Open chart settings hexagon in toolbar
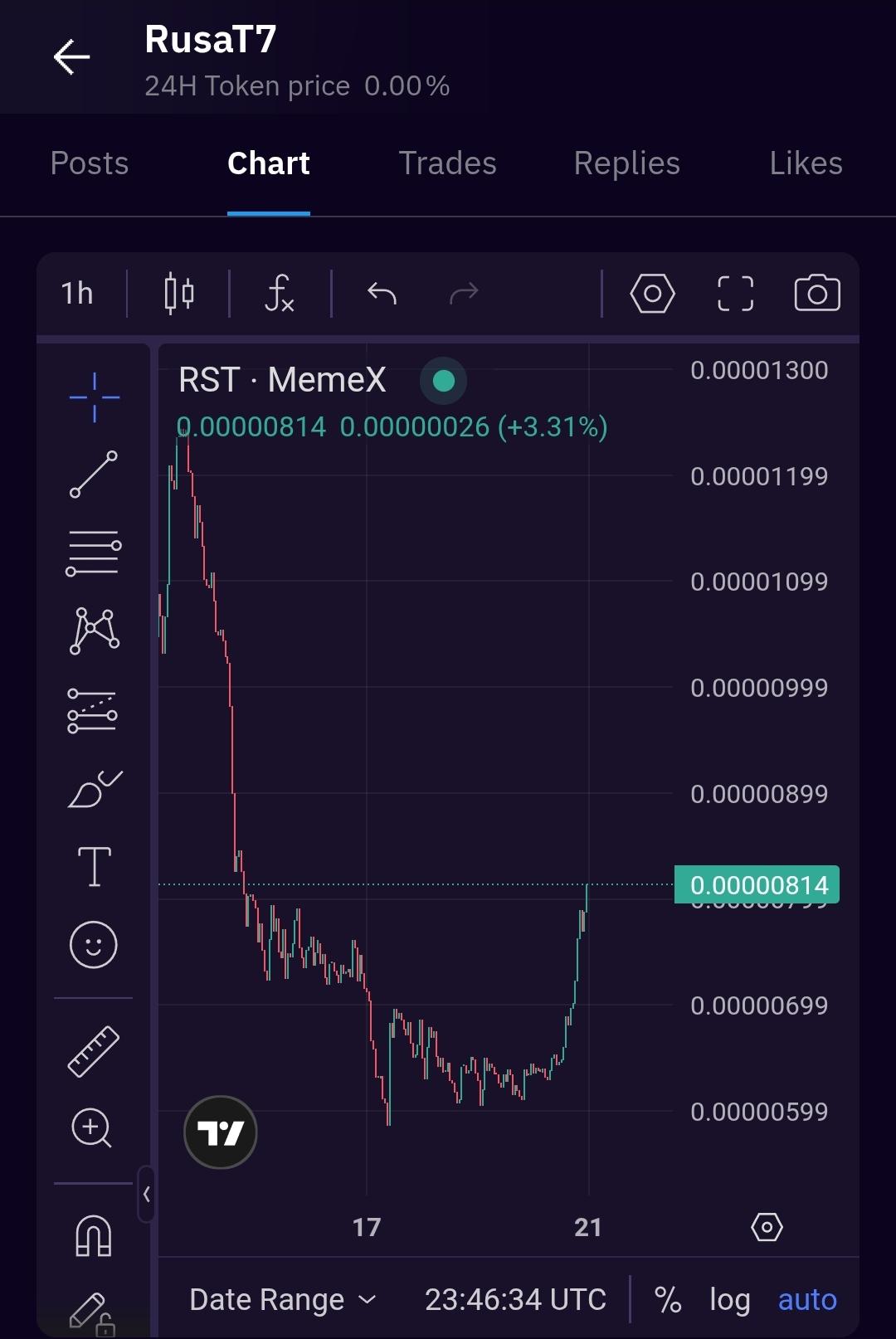896x1339 pixels. point(652,294)
